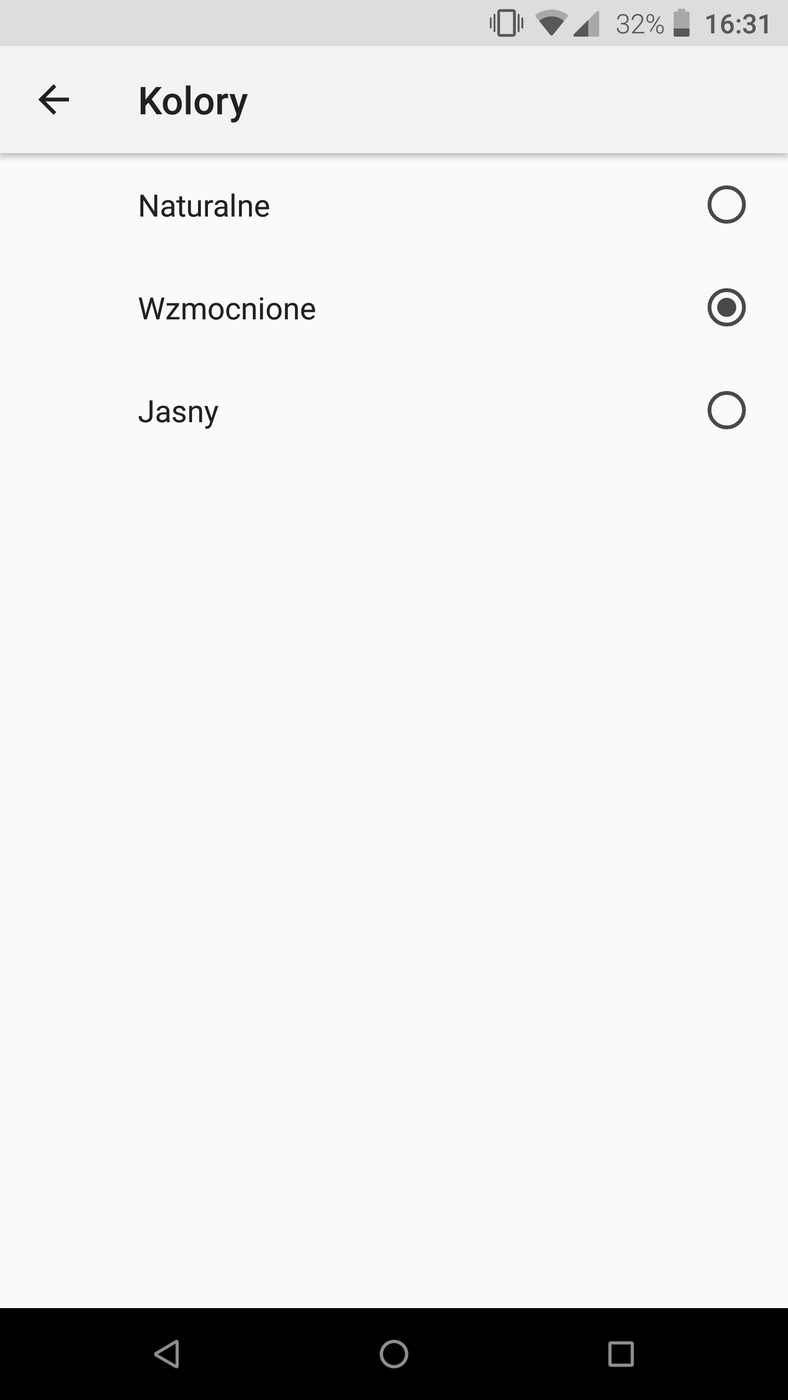This screenshot has height=1400, width=788.
Task: Select the Jasny radio button
Action: [727, 410]
